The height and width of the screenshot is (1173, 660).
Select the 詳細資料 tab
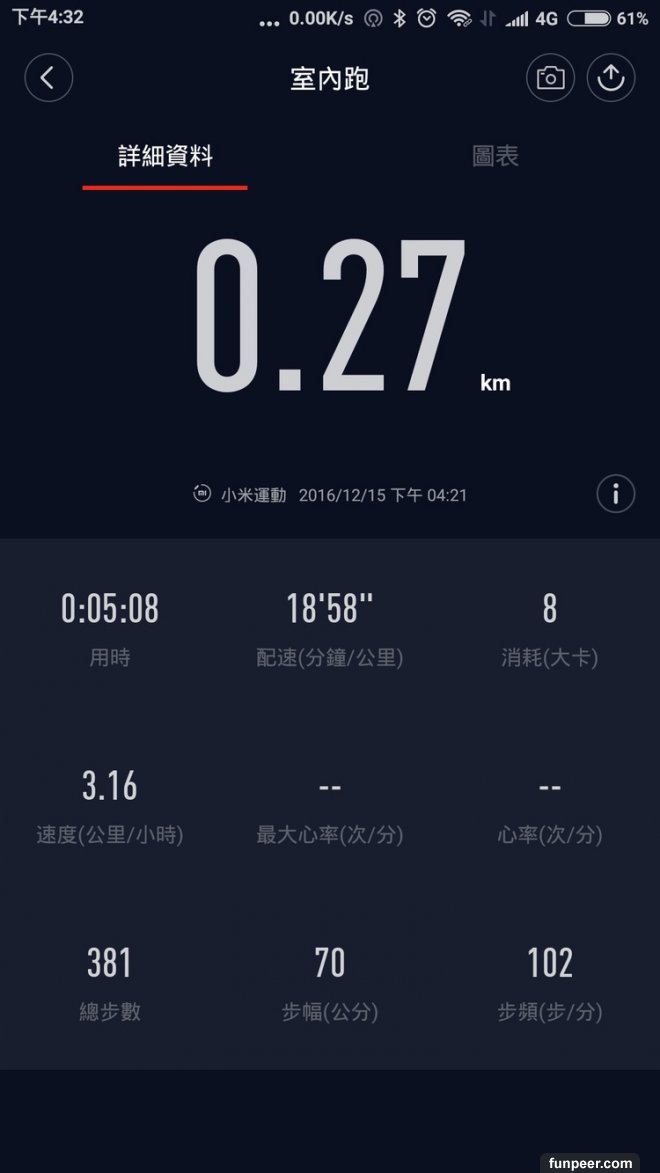point(165,157)
